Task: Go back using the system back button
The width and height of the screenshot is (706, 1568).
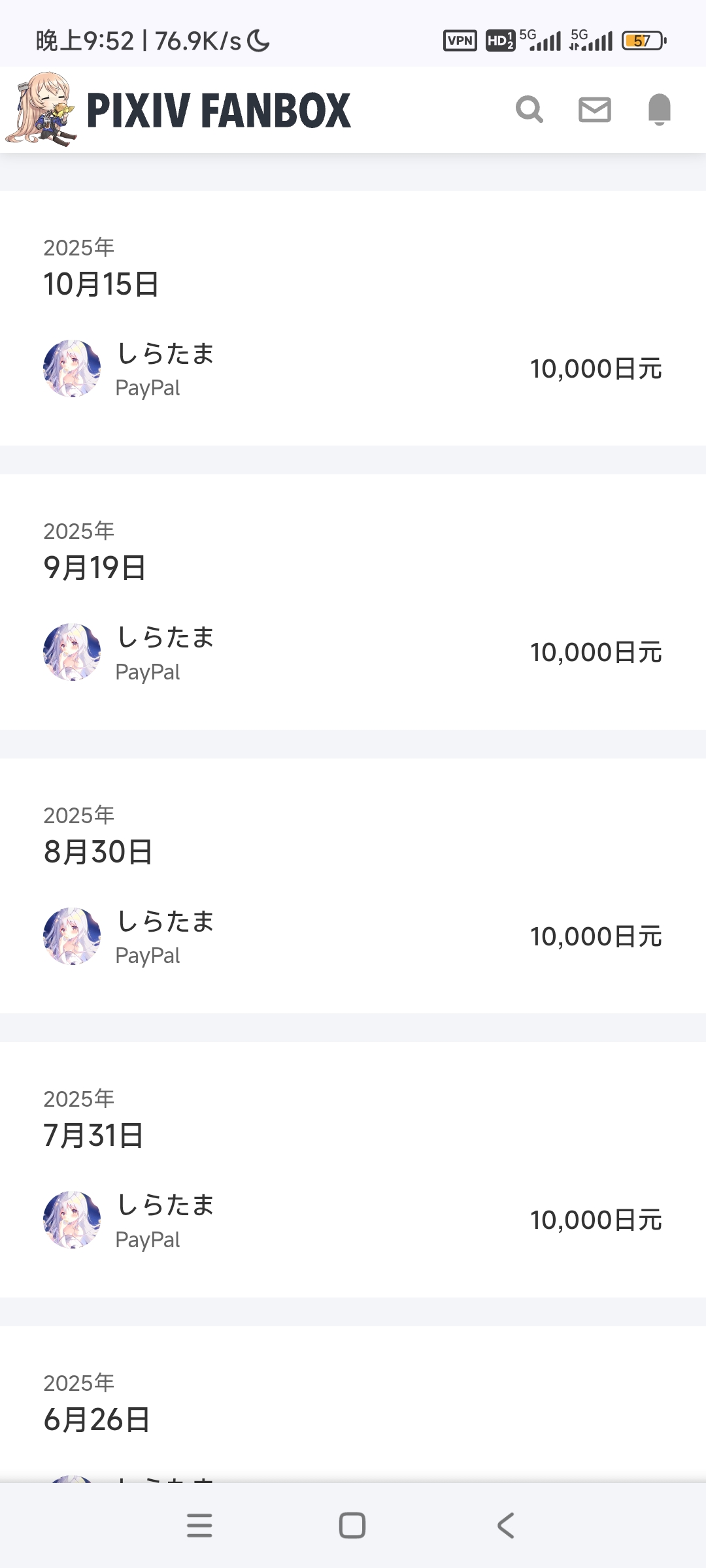Action: pyautogui.click(x=505, y=1526)
